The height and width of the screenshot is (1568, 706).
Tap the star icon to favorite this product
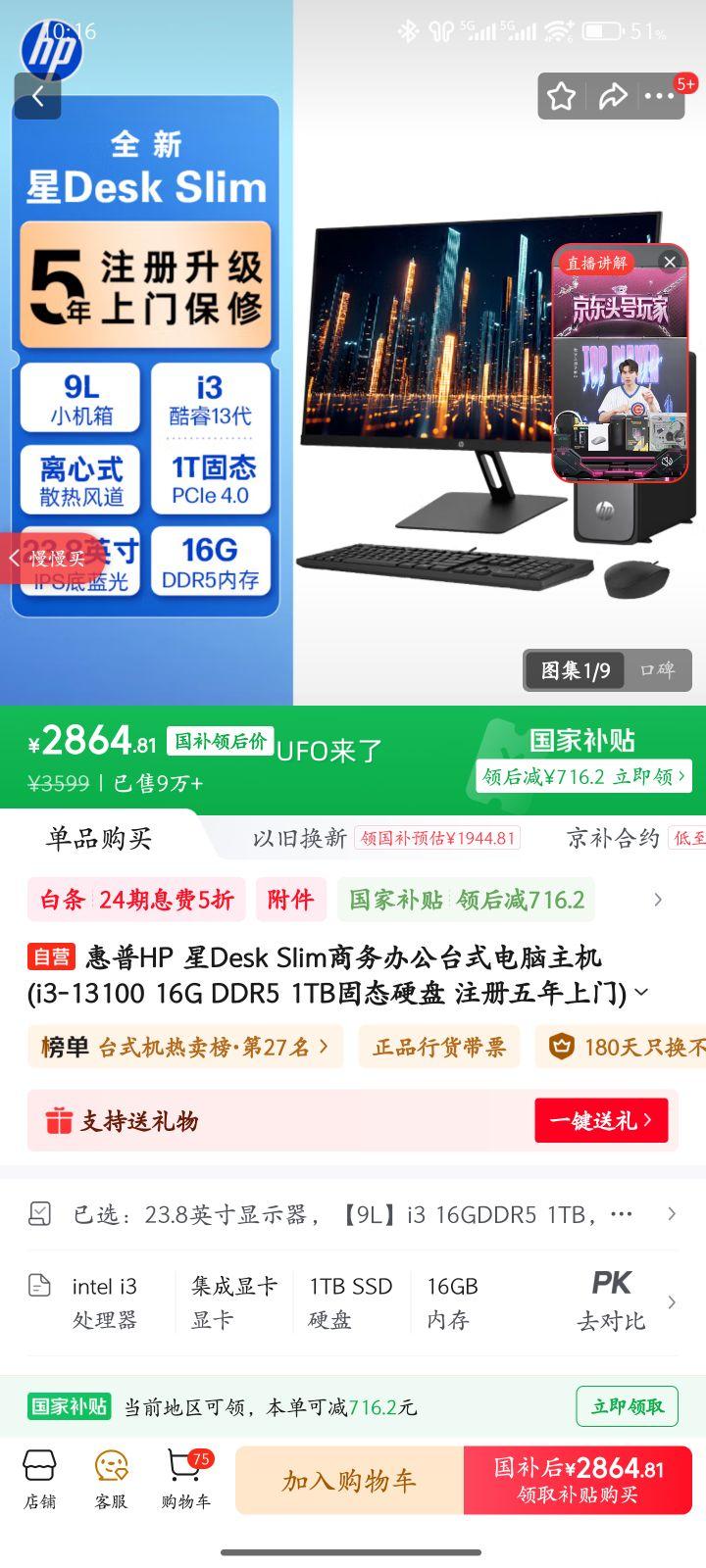tap(561, 95)
